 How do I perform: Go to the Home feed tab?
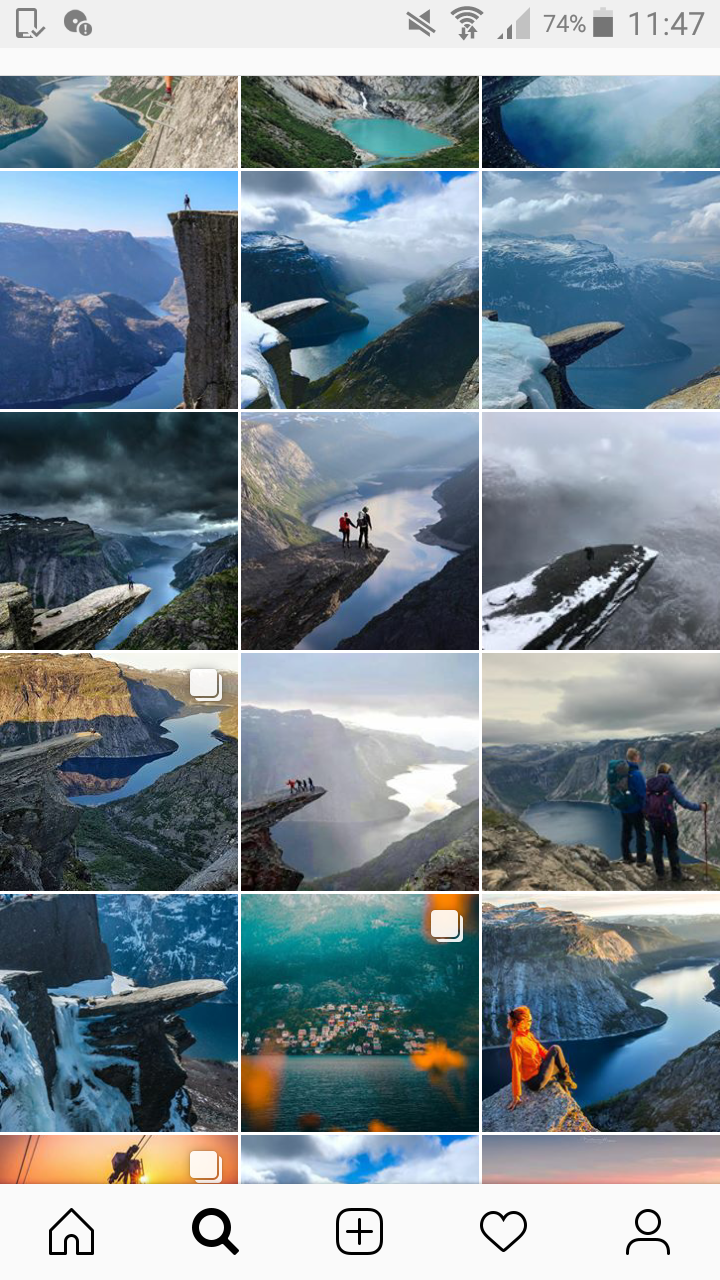click(x=72, y=1232)
